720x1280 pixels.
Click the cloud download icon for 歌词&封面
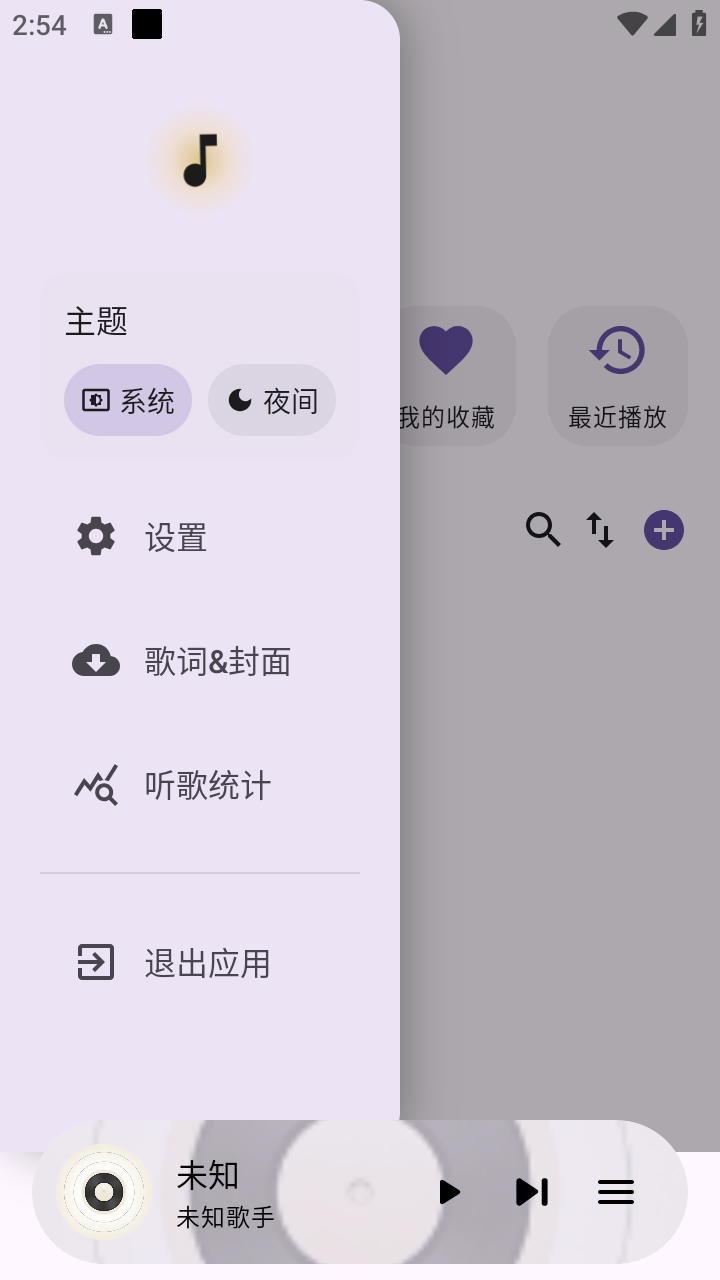coord(95,661)
